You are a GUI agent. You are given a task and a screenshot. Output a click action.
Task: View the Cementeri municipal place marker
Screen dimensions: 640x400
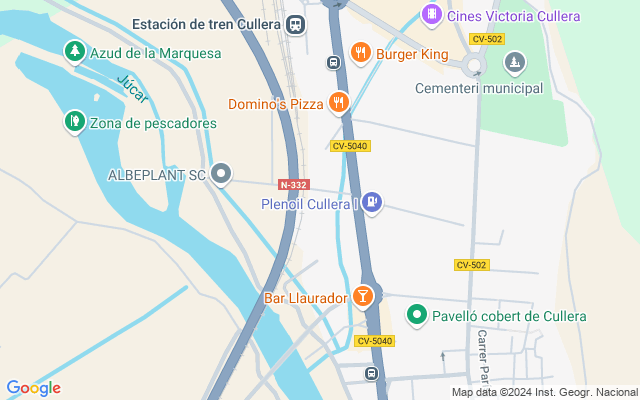coord(514,64)
